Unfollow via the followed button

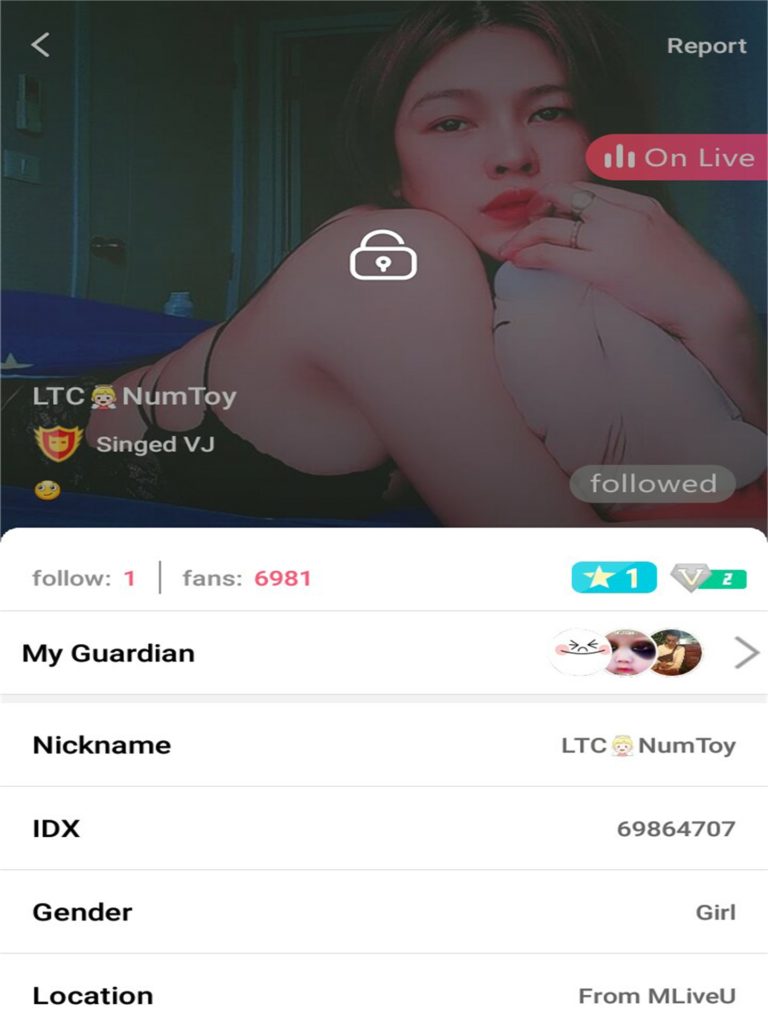tap(652, 484)
